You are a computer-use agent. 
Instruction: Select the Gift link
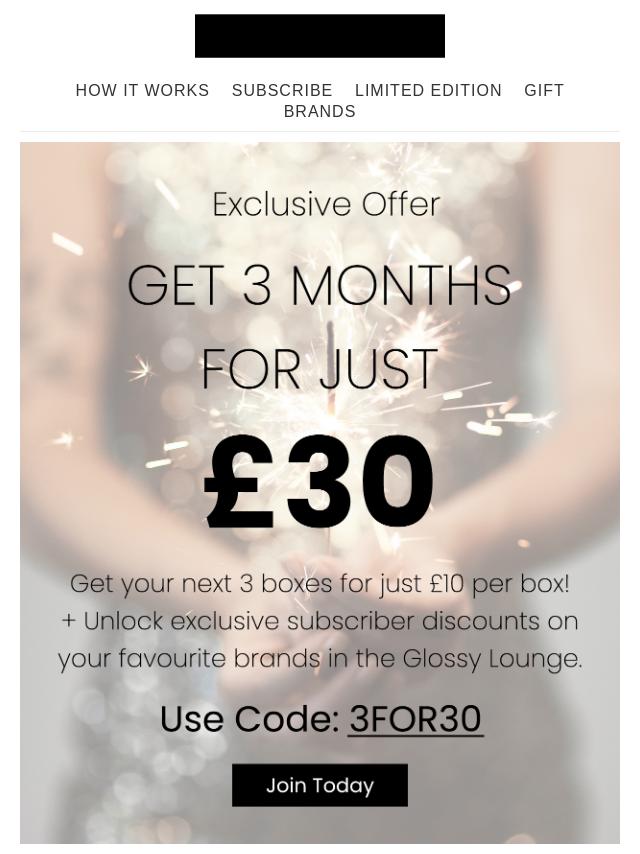click(544, 91)
